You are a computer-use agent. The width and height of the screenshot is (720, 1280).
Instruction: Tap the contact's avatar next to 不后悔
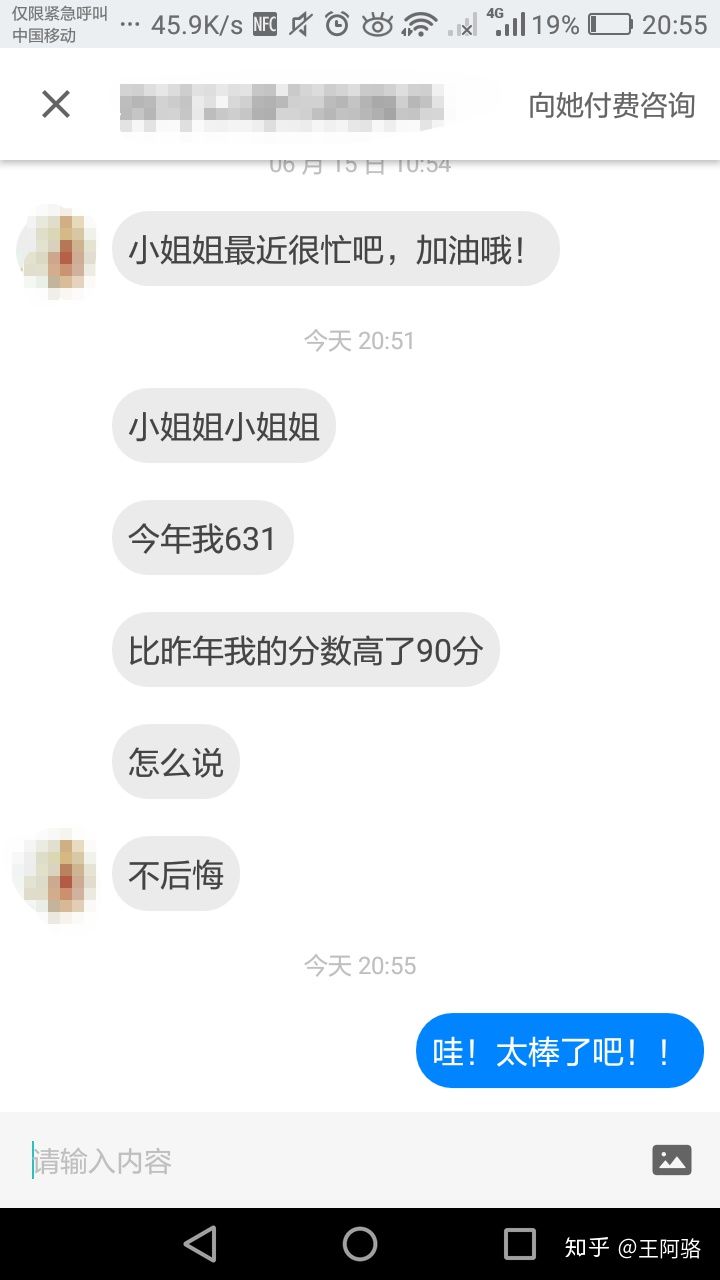click(x=55, y=874)
